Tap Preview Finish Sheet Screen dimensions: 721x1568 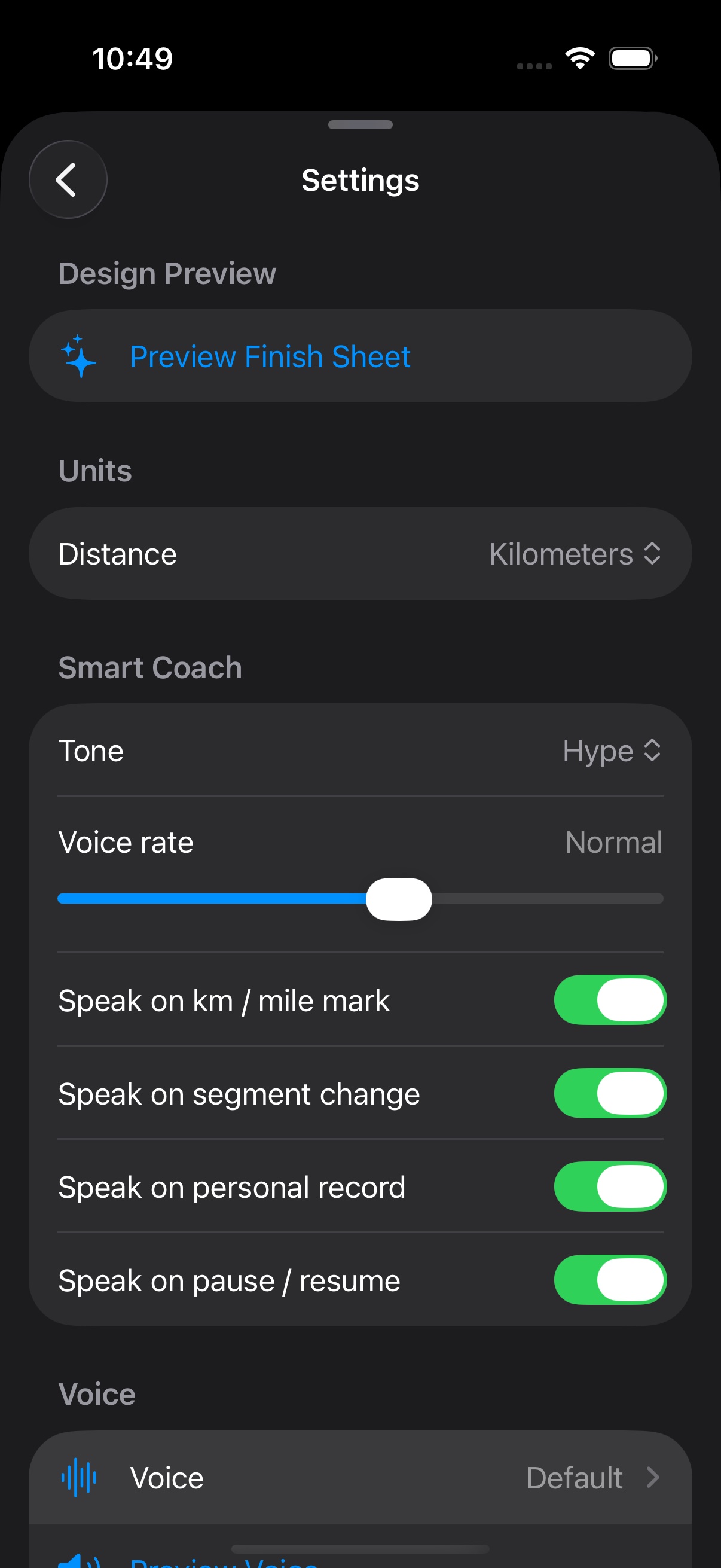[x=270, y=356]
